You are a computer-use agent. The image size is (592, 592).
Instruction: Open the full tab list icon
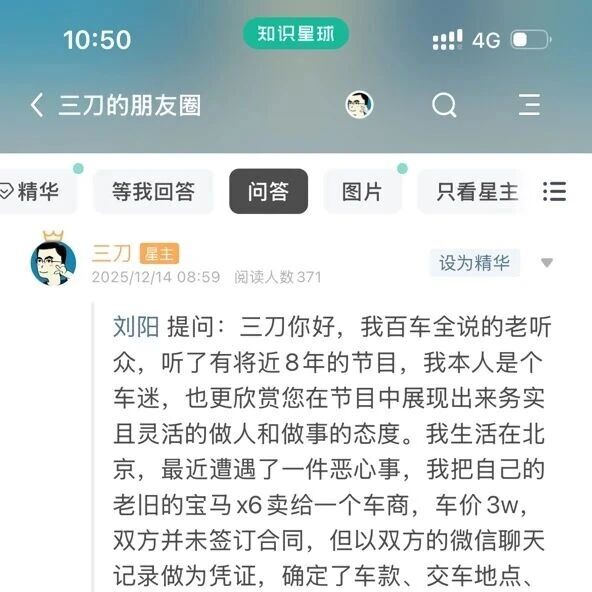click(554, 191)
